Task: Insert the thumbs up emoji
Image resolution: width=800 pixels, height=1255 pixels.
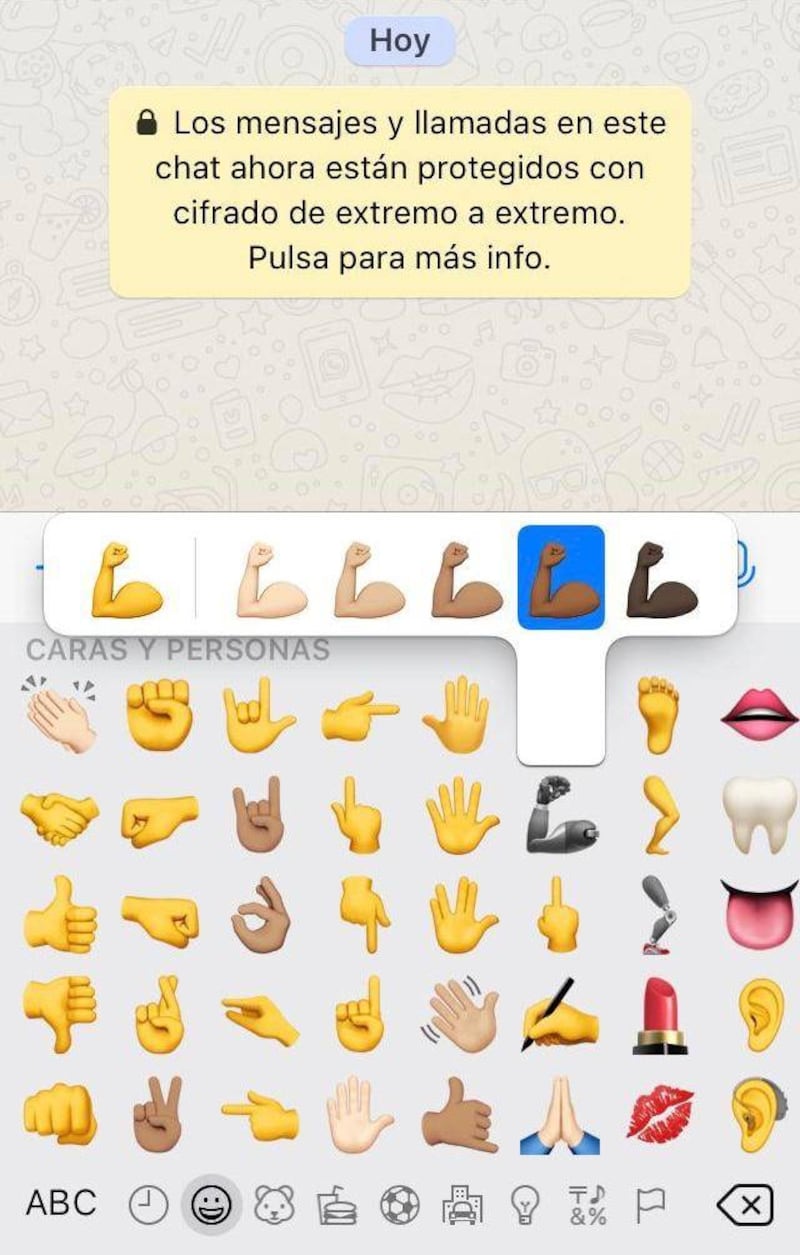Action: [61, 914]
